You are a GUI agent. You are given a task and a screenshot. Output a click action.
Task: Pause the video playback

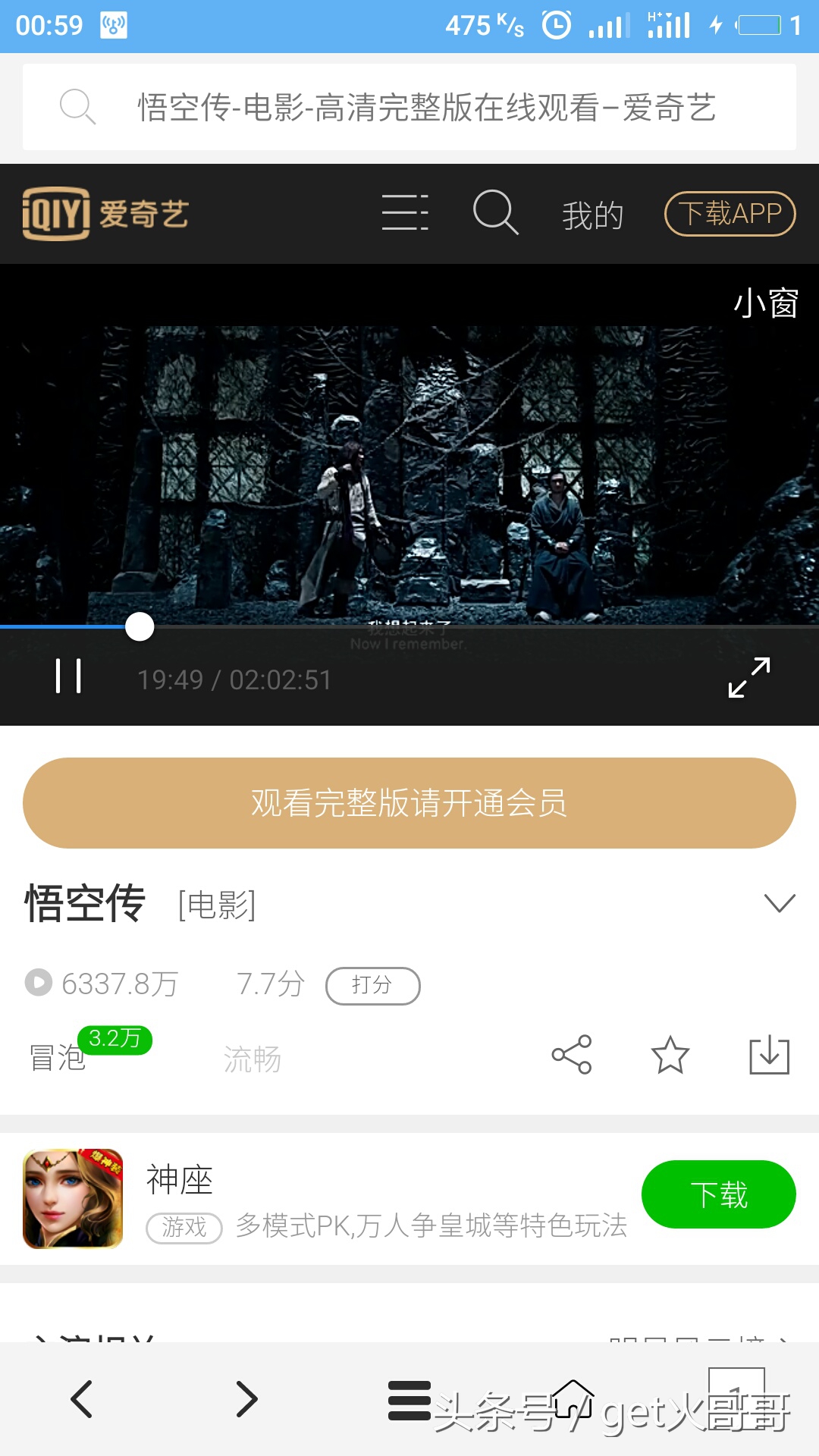coord(69,679)
